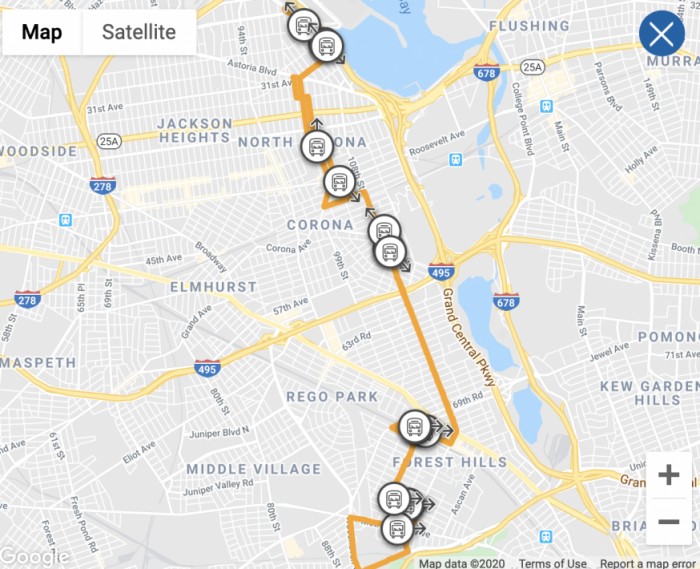Screen dimensions: 700x569
Task: Zoom out with the minus button
Action: [x=669, y=521]
